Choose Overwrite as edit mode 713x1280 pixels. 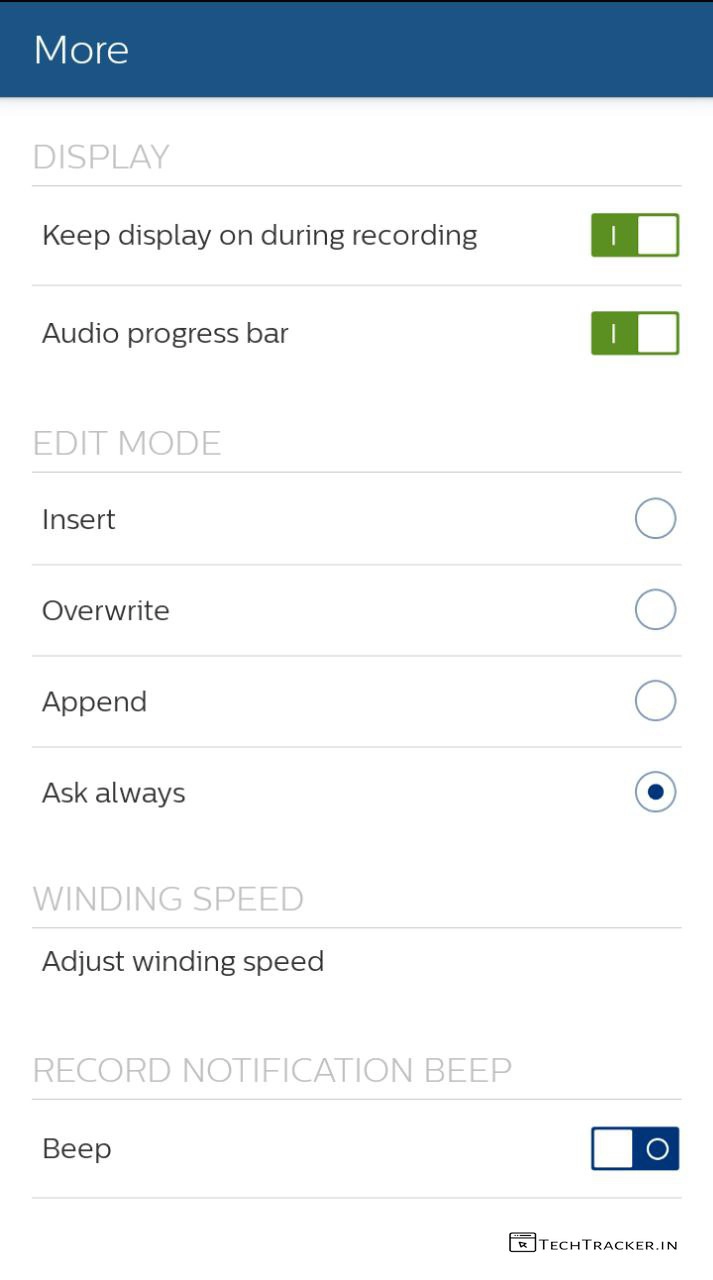(655, 610)
